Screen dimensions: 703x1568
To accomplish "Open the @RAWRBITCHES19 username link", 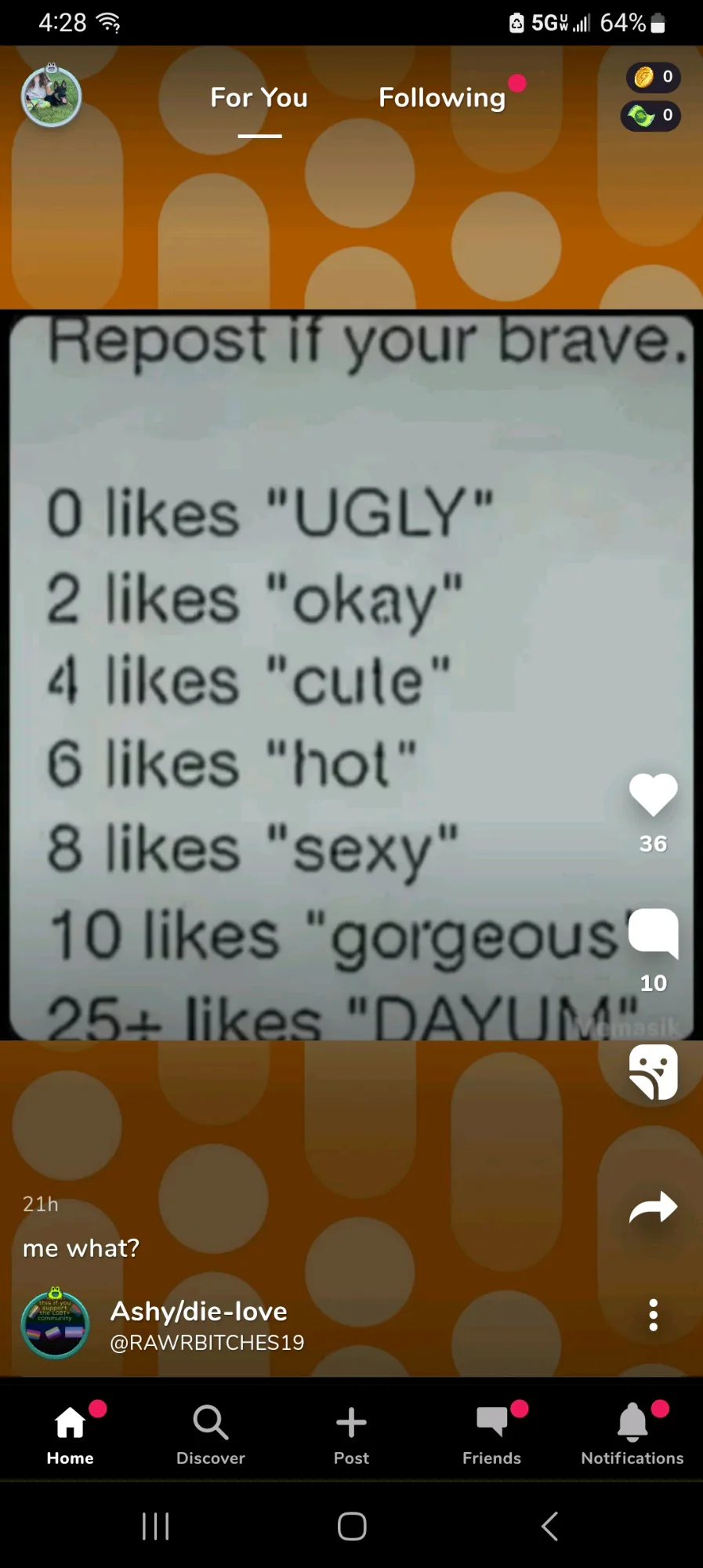I will point(207,1343).
